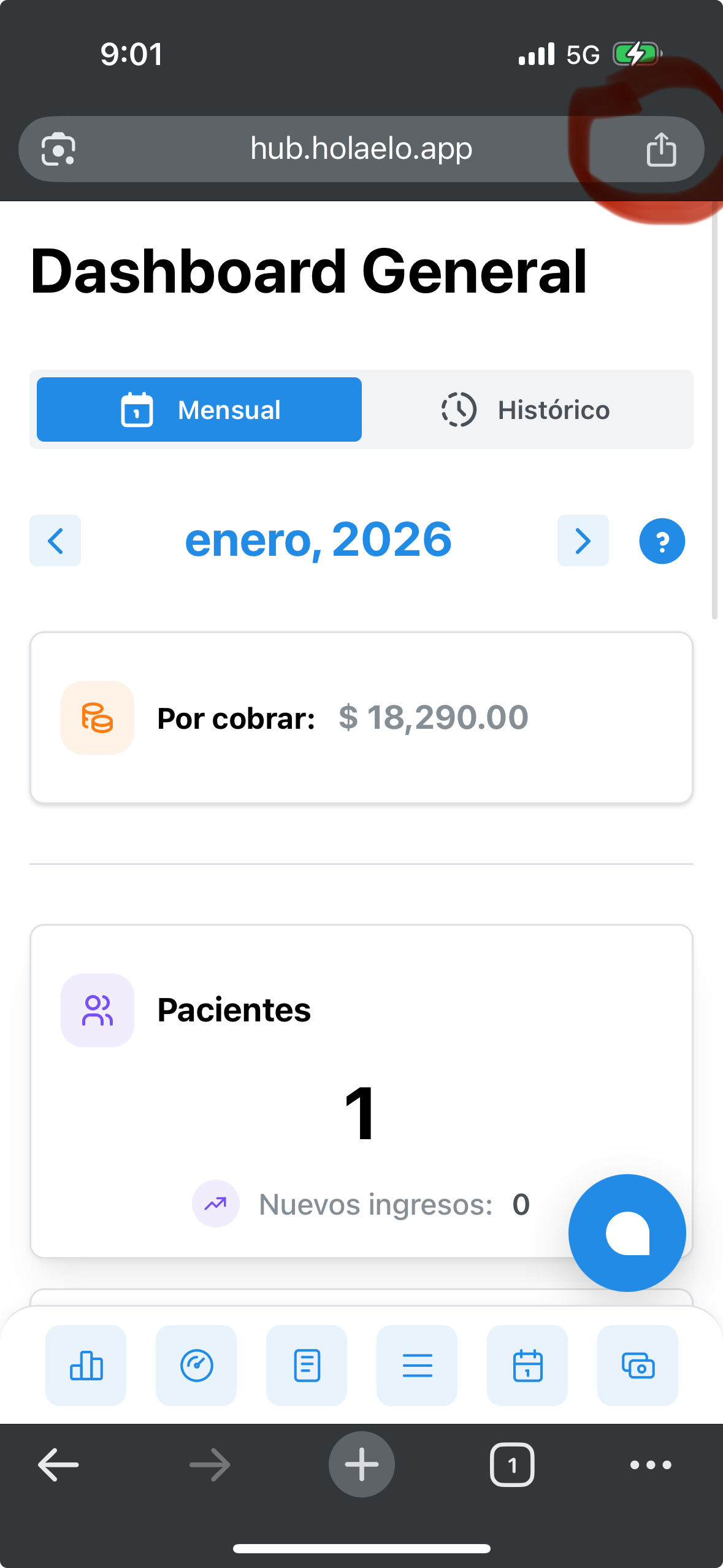Go to the previous month

tap(55, 540)
